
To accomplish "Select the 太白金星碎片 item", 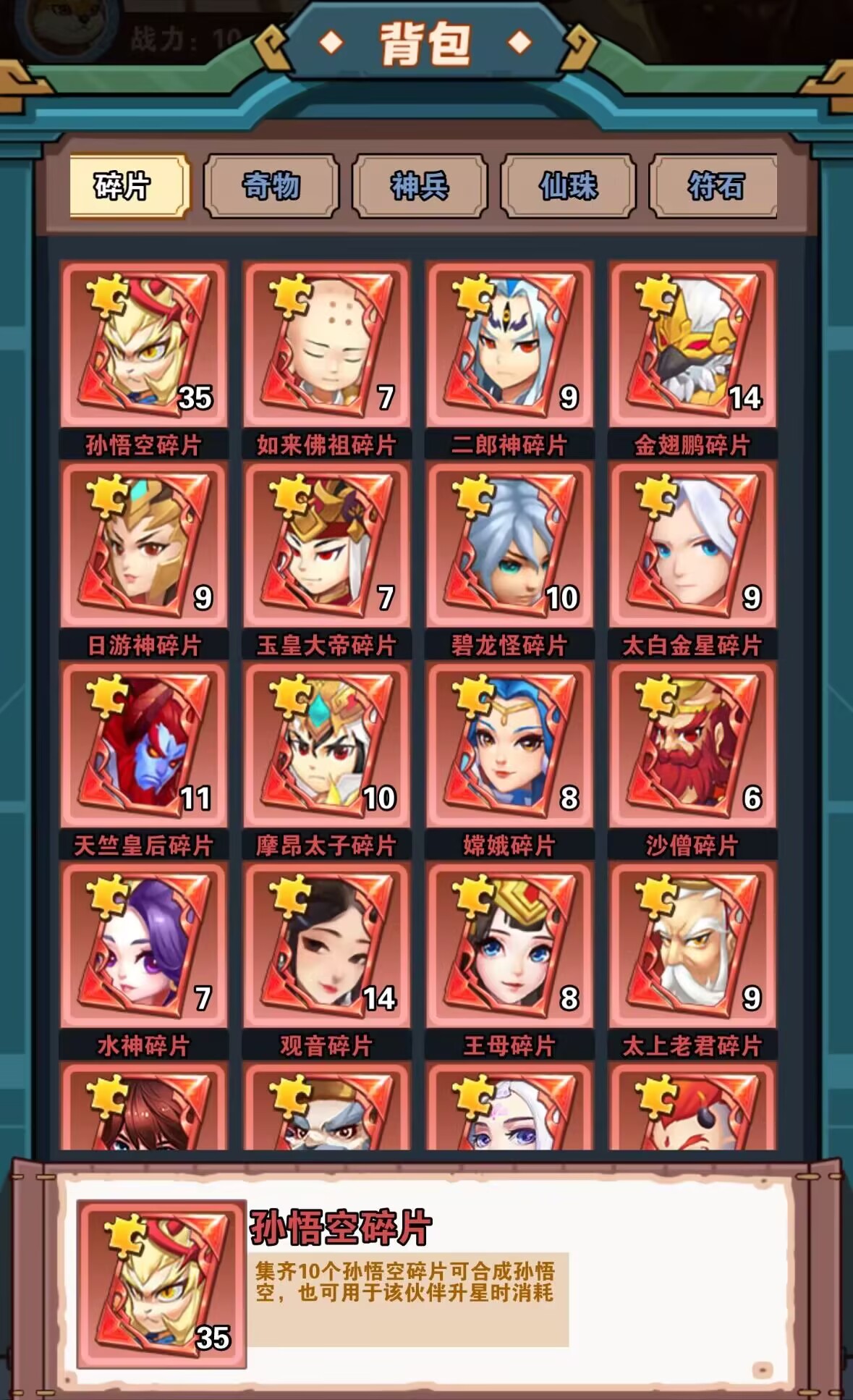I will coord(692,544).
